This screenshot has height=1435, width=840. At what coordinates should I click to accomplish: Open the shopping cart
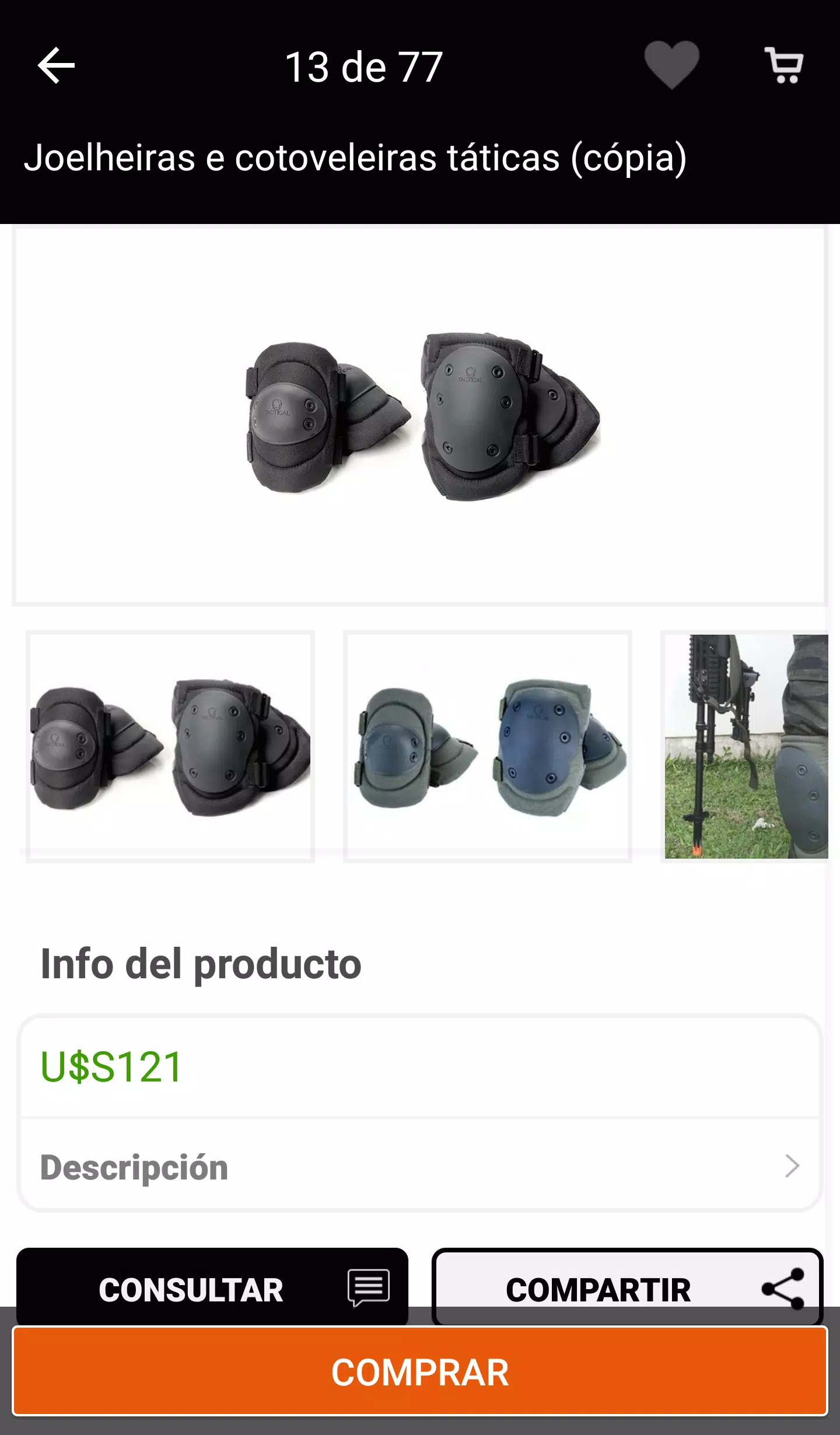click(784, 65)
